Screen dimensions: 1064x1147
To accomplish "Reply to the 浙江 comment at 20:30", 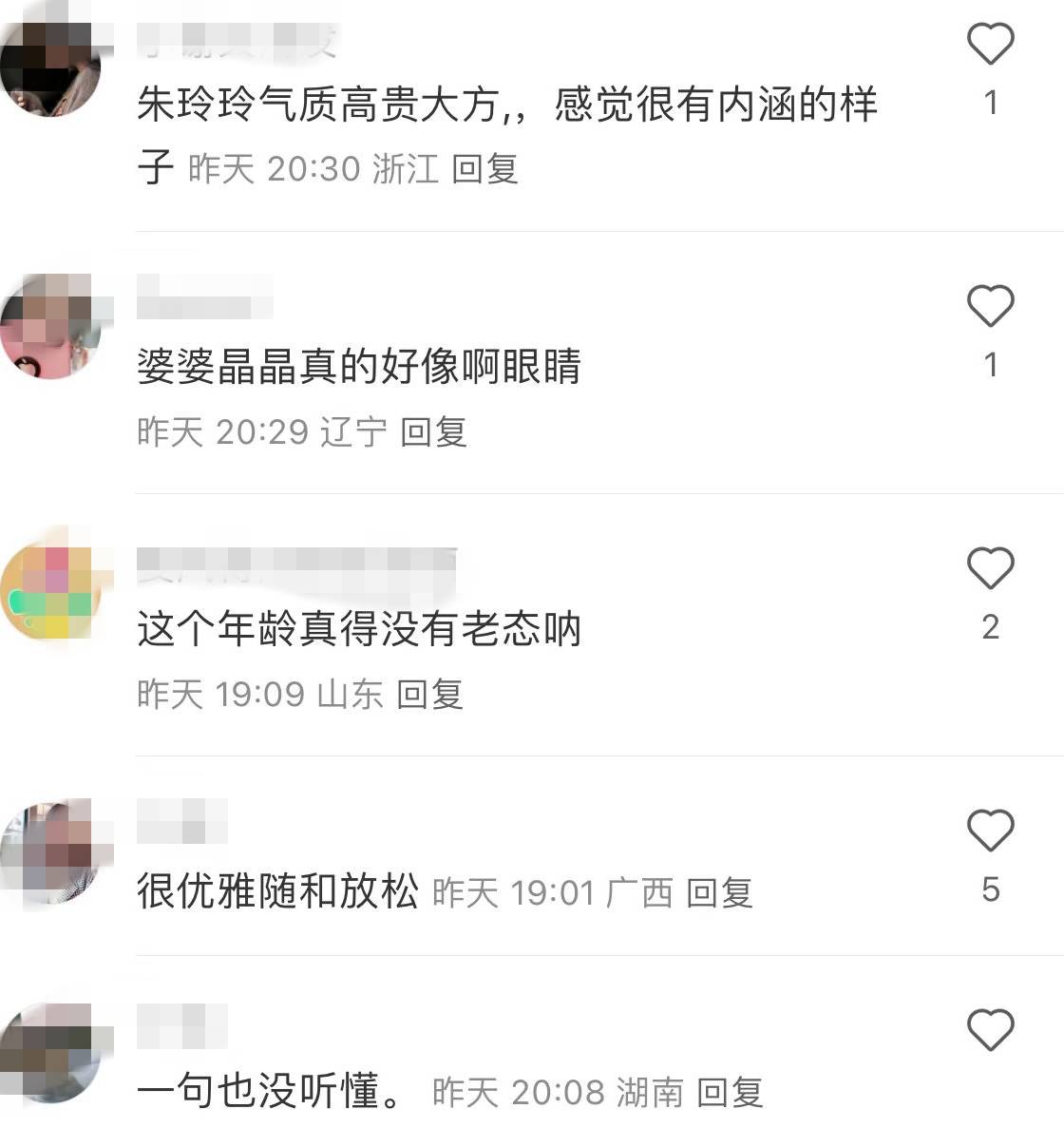I will [x=484, y=169].
